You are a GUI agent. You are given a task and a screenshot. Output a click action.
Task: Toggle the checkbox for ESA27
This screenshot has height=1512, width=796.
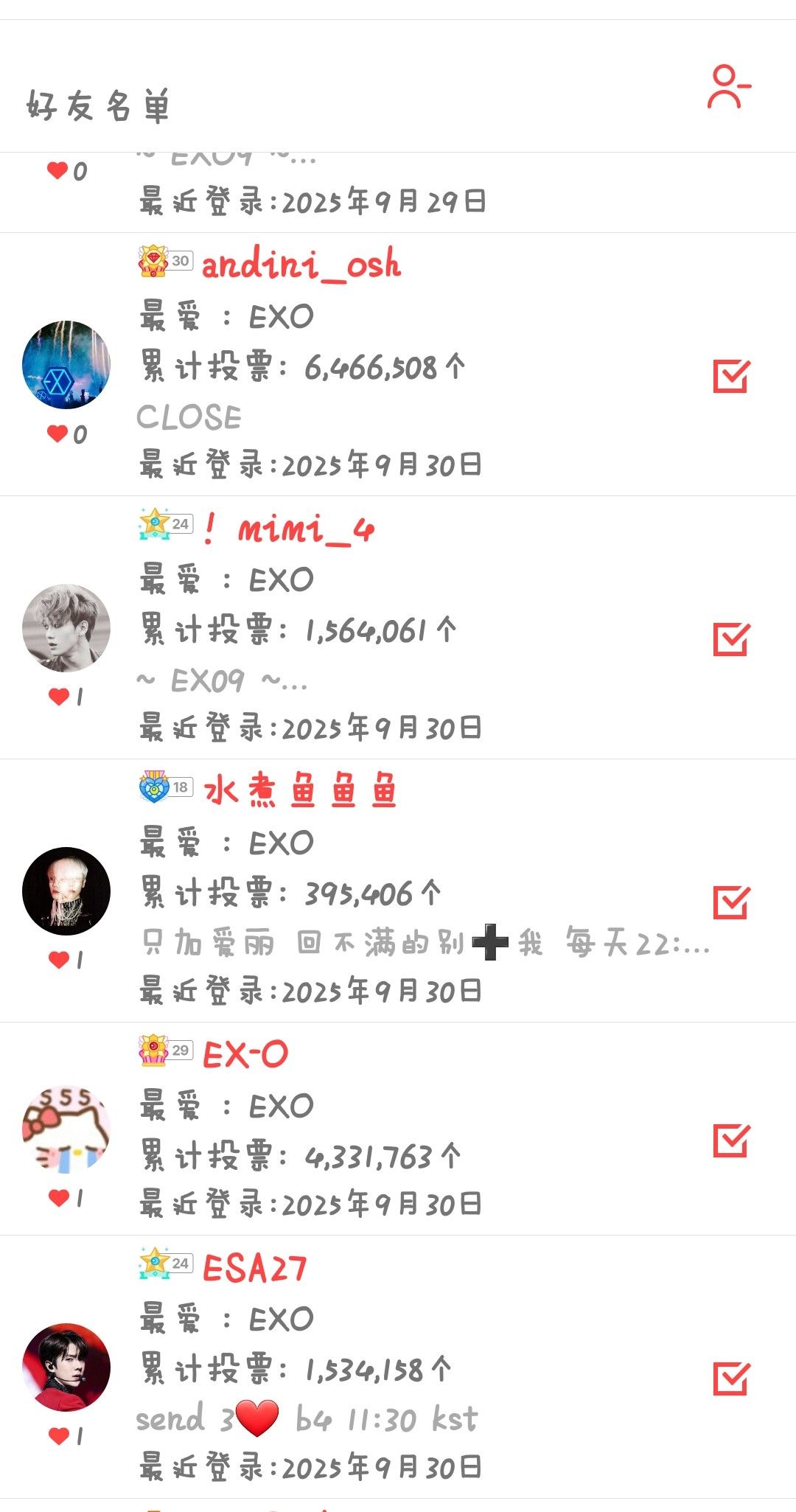[730, 1379]
